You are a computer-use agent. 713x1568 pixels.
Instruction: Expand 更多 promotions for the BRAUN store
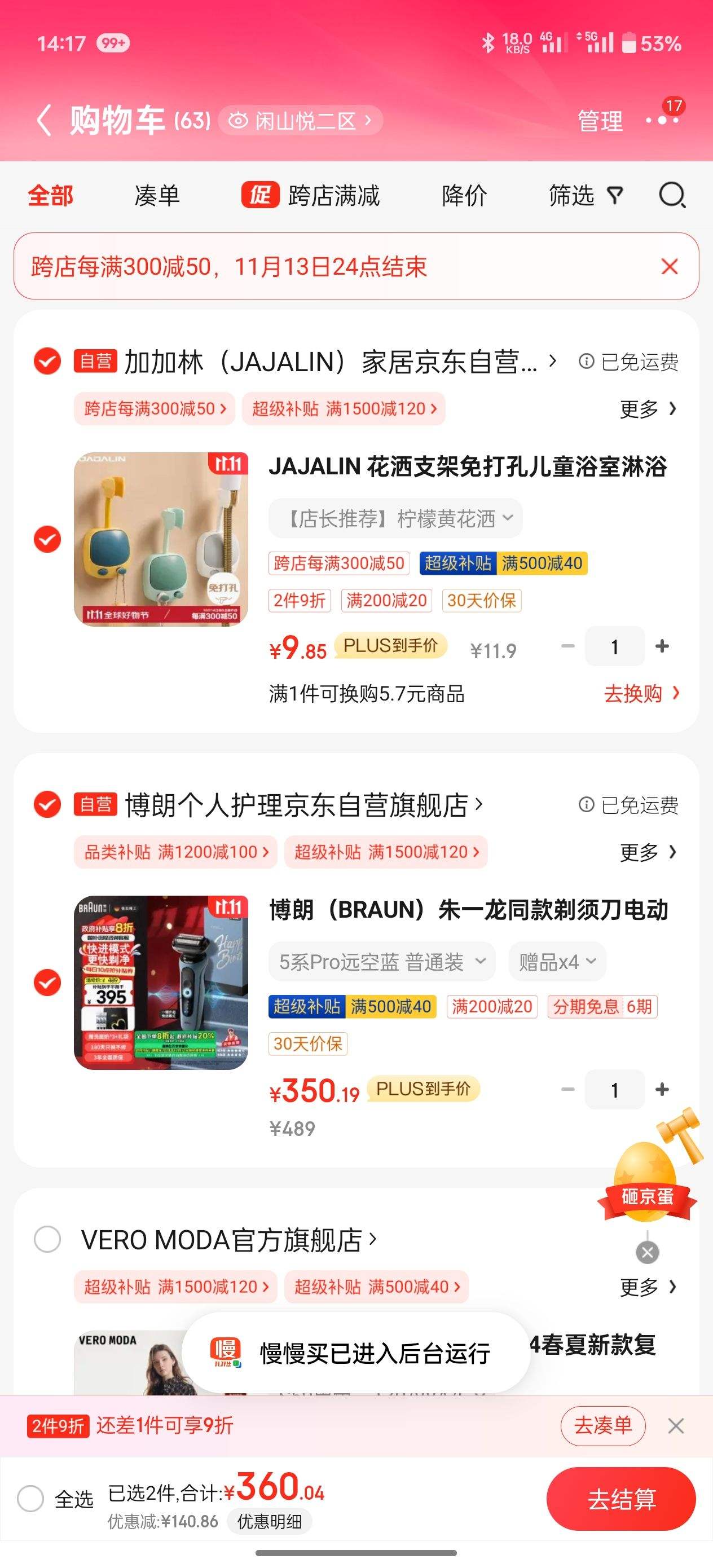(648, 853)
